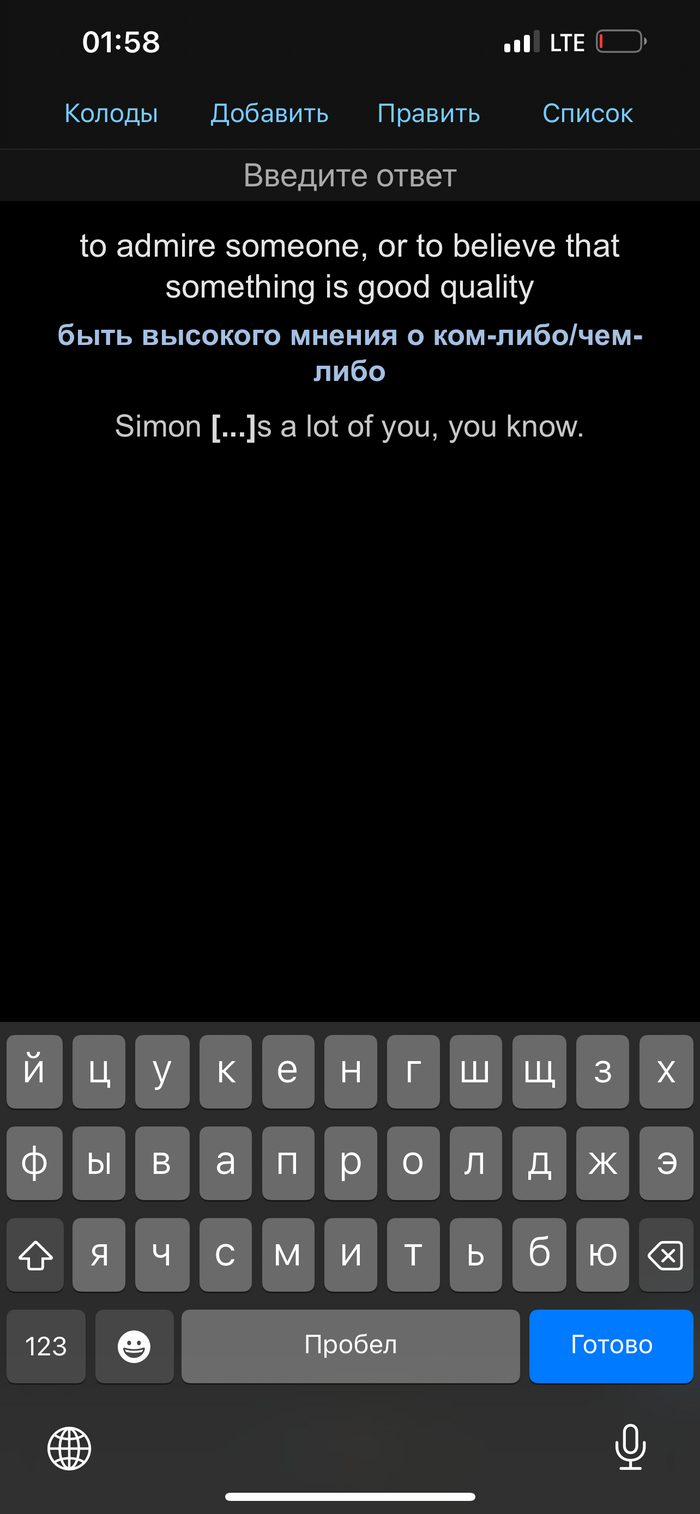The height and width of the screenshot is (1514, 700).
Task: Tap Готово to submit the answer
Action: 611,1345
